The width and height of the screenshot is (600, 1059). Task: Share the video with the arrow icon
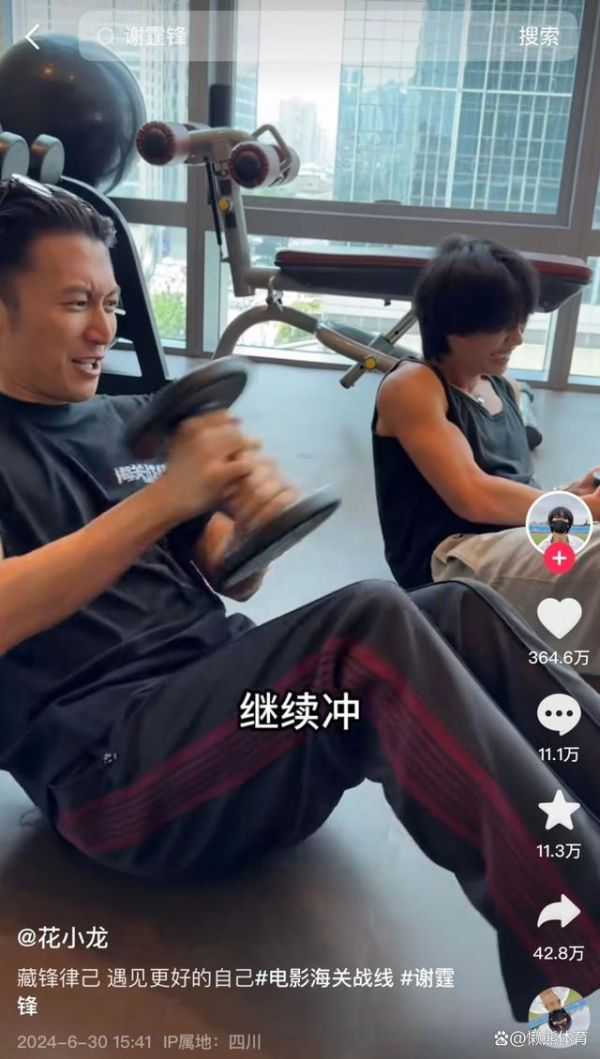(559, 911)
